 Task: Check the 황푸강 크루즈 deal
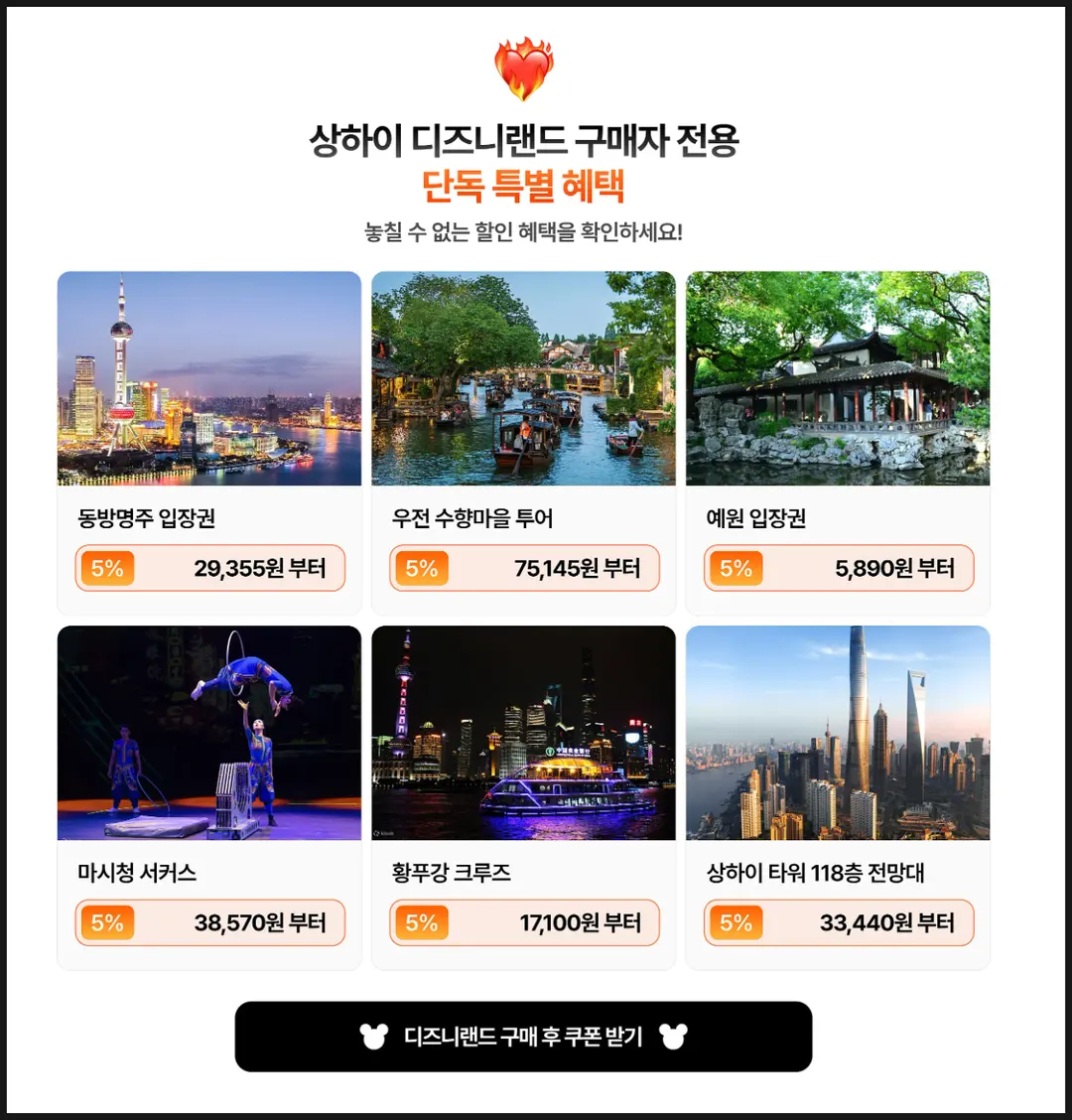[x=523, y=797]
